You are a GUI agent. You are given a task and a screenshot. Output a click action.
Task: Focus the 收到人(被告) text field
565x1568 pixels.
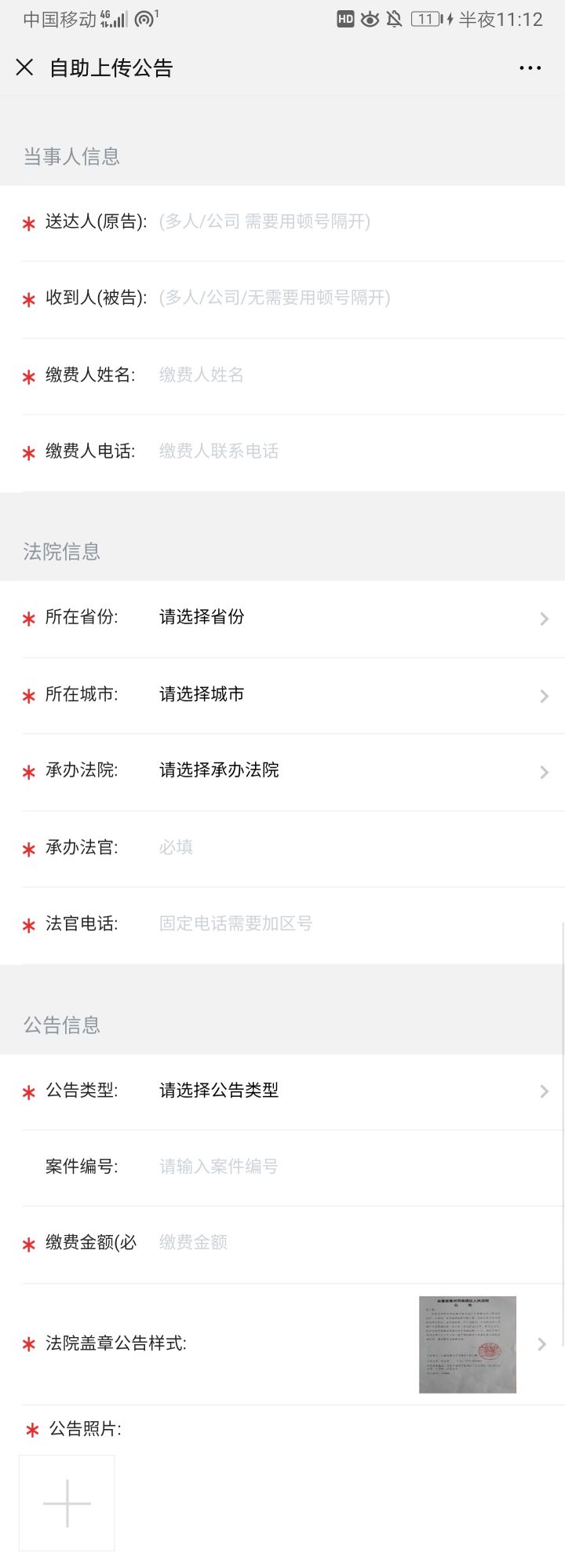tap(353, 298)
